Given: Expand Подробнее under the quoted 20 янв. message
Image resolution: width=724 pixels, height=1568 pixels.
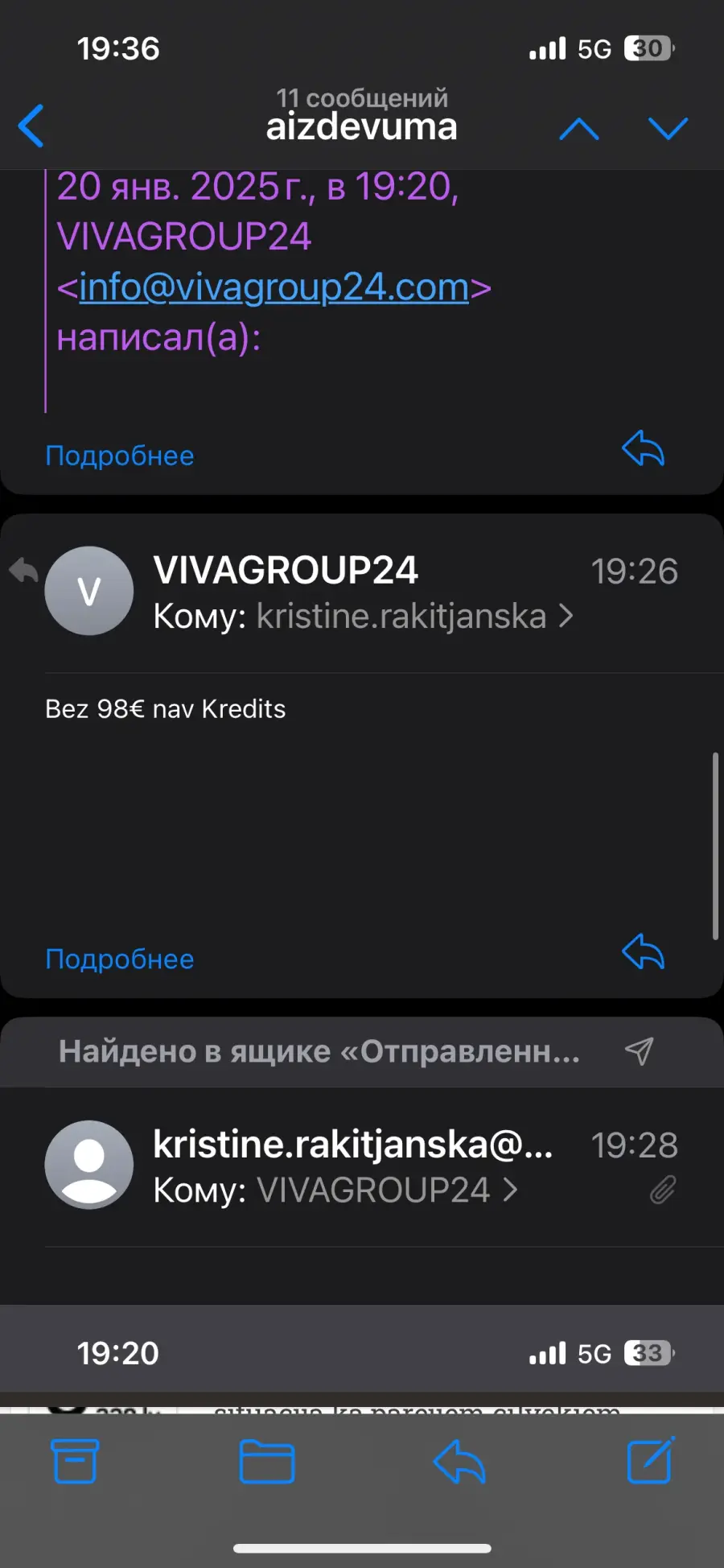Looking at the screenshot, I should coord(119,456).
